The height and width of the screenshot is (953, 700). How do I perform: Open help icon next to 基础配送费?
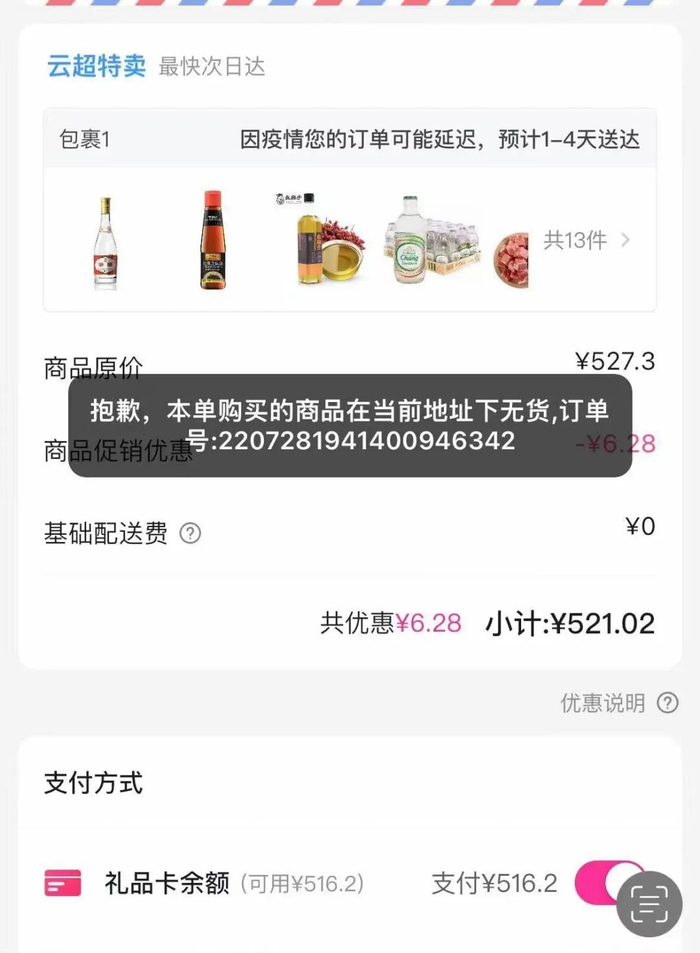pyautogui.click(x=190, y=534)
